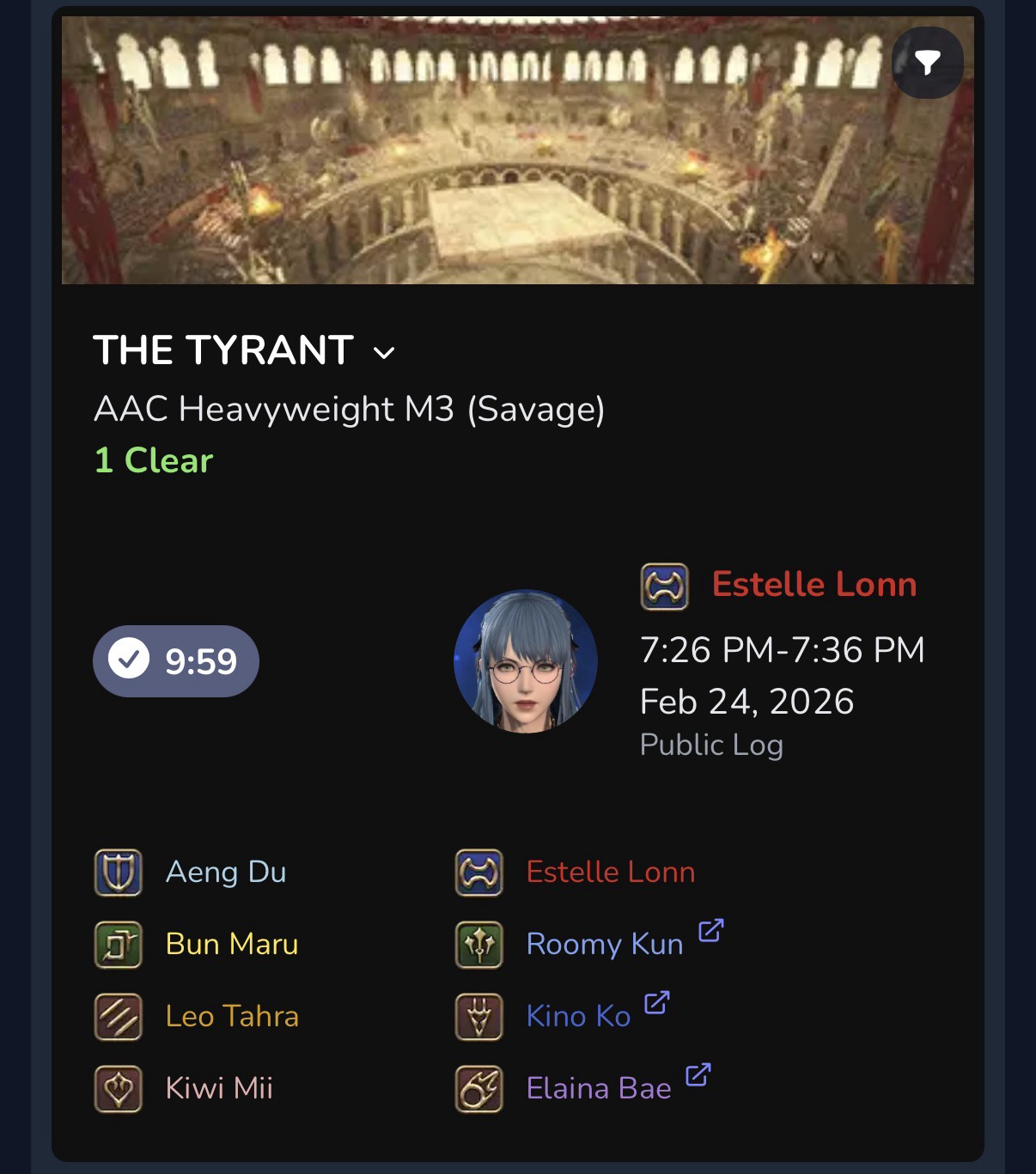
Task: Open the 9:59 clear pull
Action: [176, 660]
